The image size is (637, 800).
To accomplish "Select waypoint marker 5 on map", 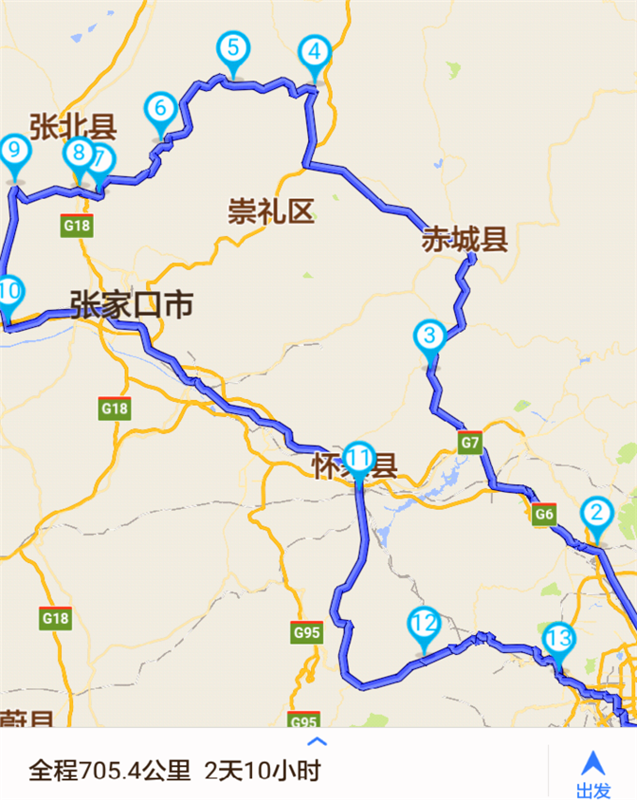I will [233, 49].
